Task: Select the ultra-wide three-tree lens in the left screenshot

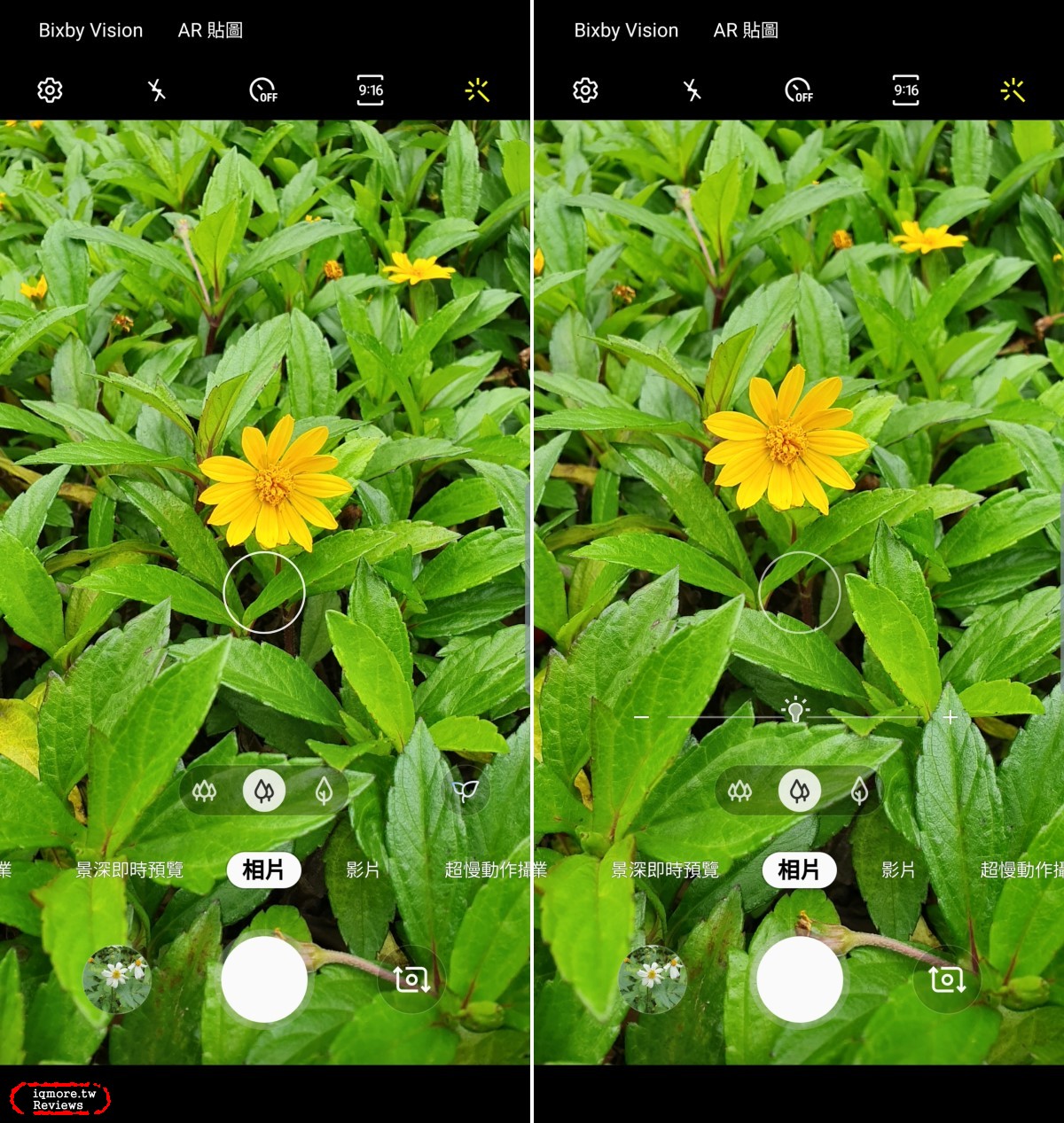Action: (205, 791)
